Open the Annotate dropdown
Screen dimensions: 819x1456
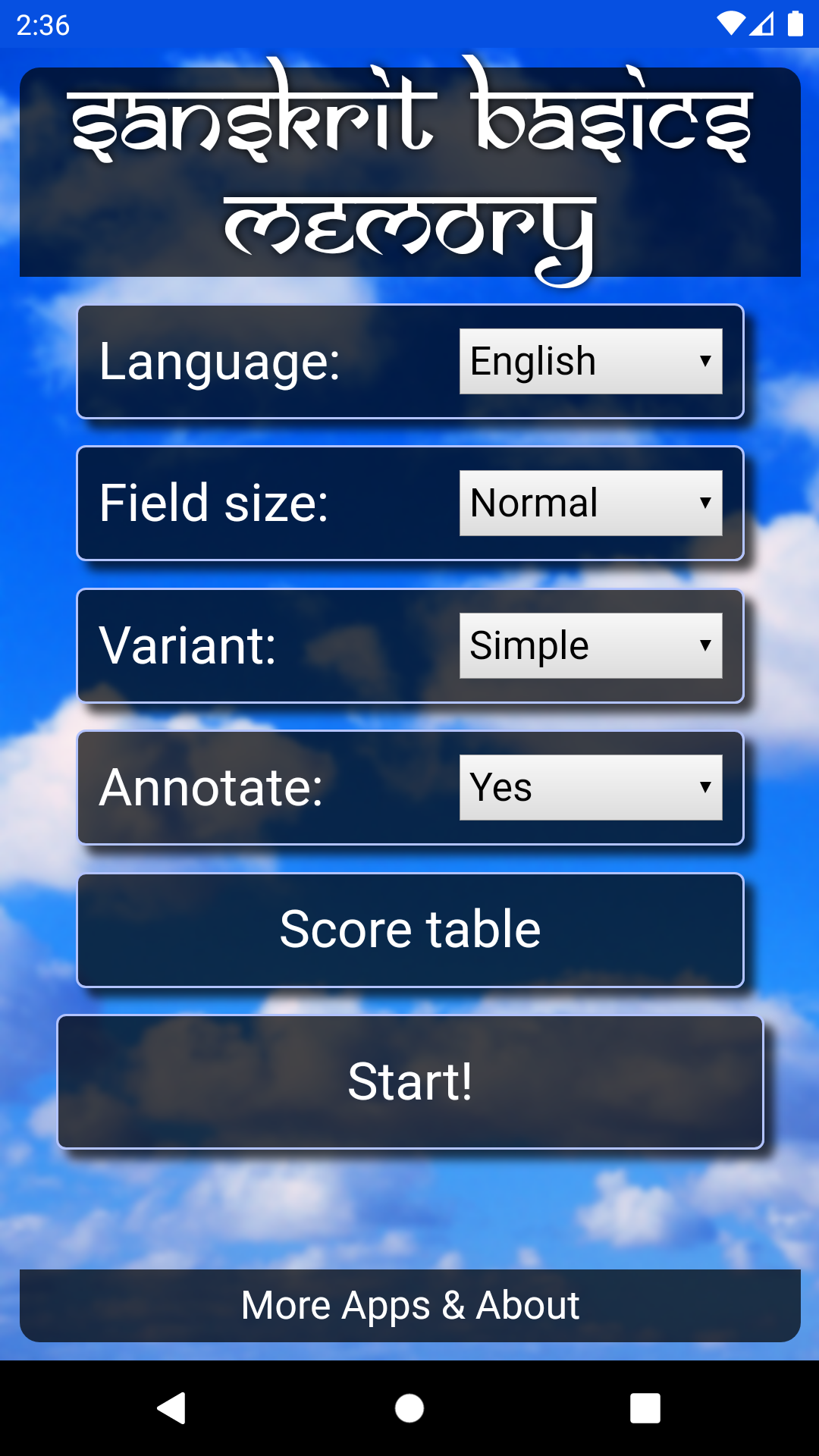pyautogui.click(x=590, y=787)
